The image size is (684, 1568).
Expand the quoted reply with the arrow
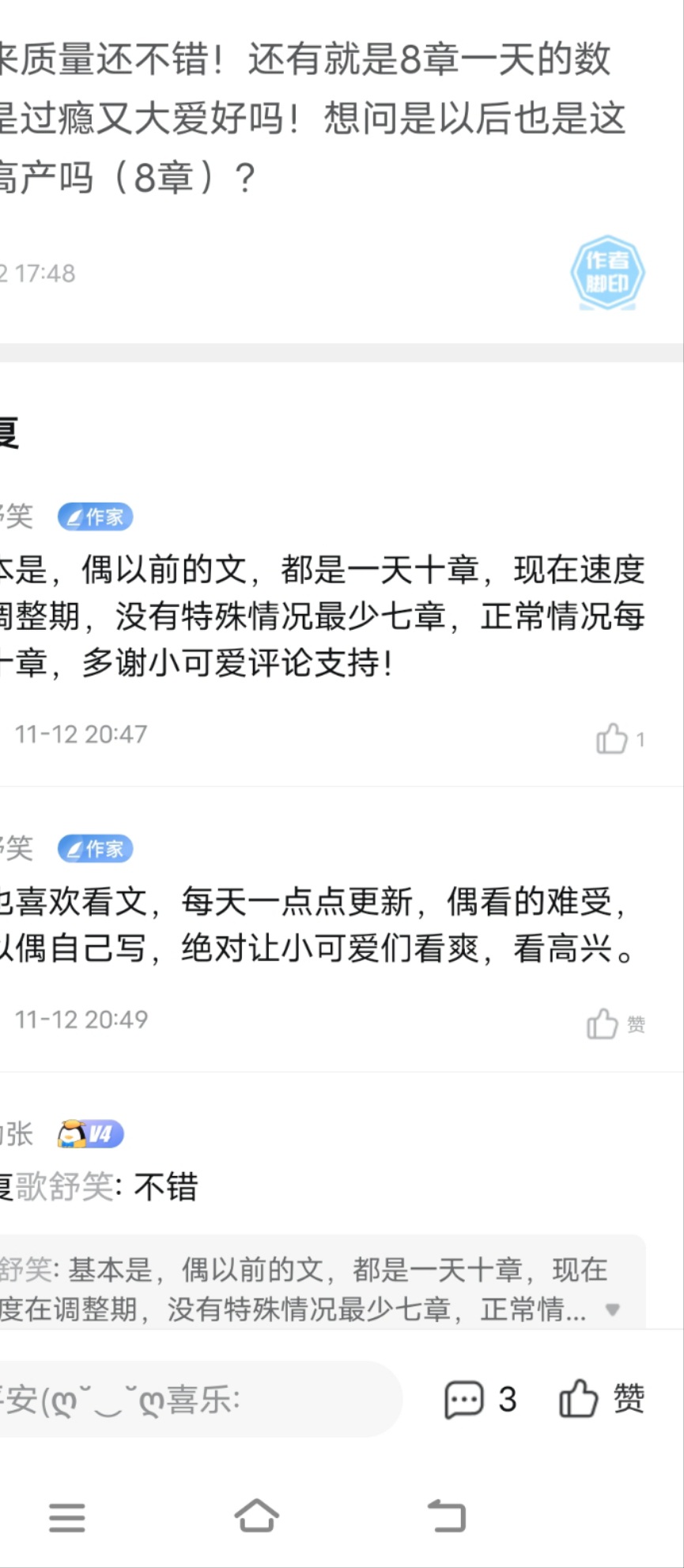tap(611, 1310)
